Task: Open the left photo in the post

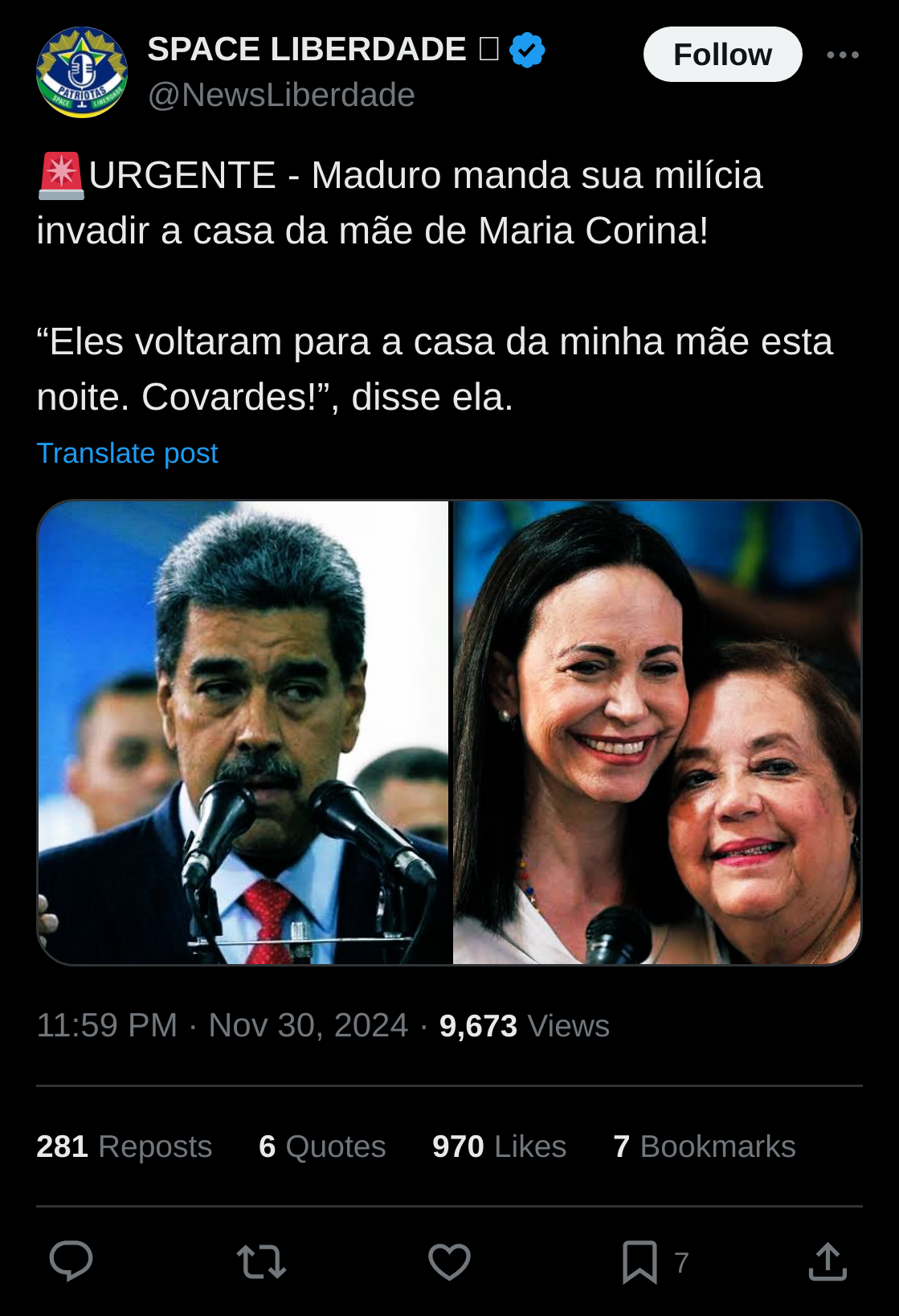Action: click(243, 732)
